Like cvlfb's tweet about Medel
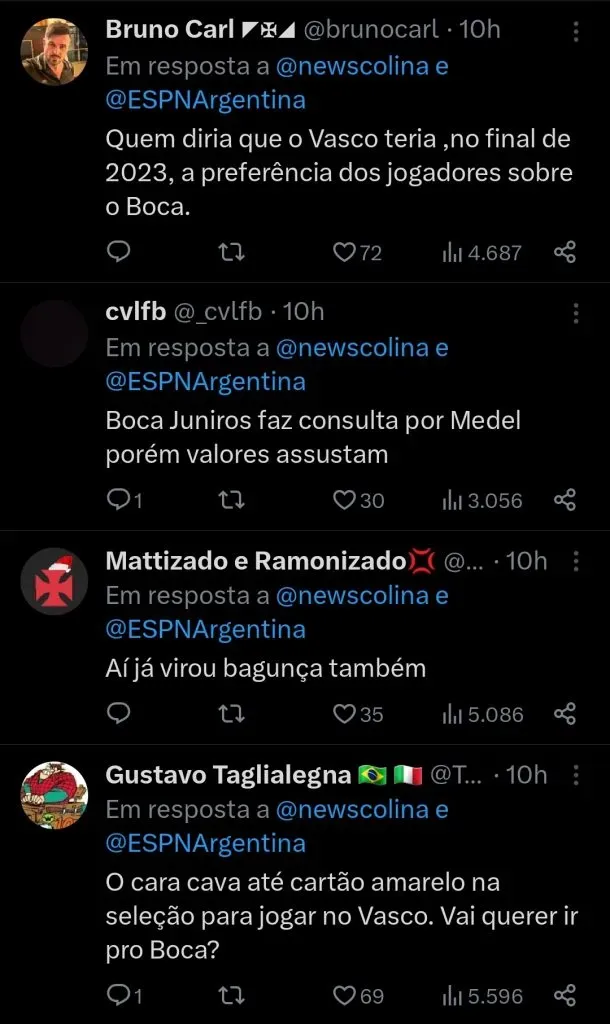The width and height of the screenshot is (610, 1024). (345, 499)
